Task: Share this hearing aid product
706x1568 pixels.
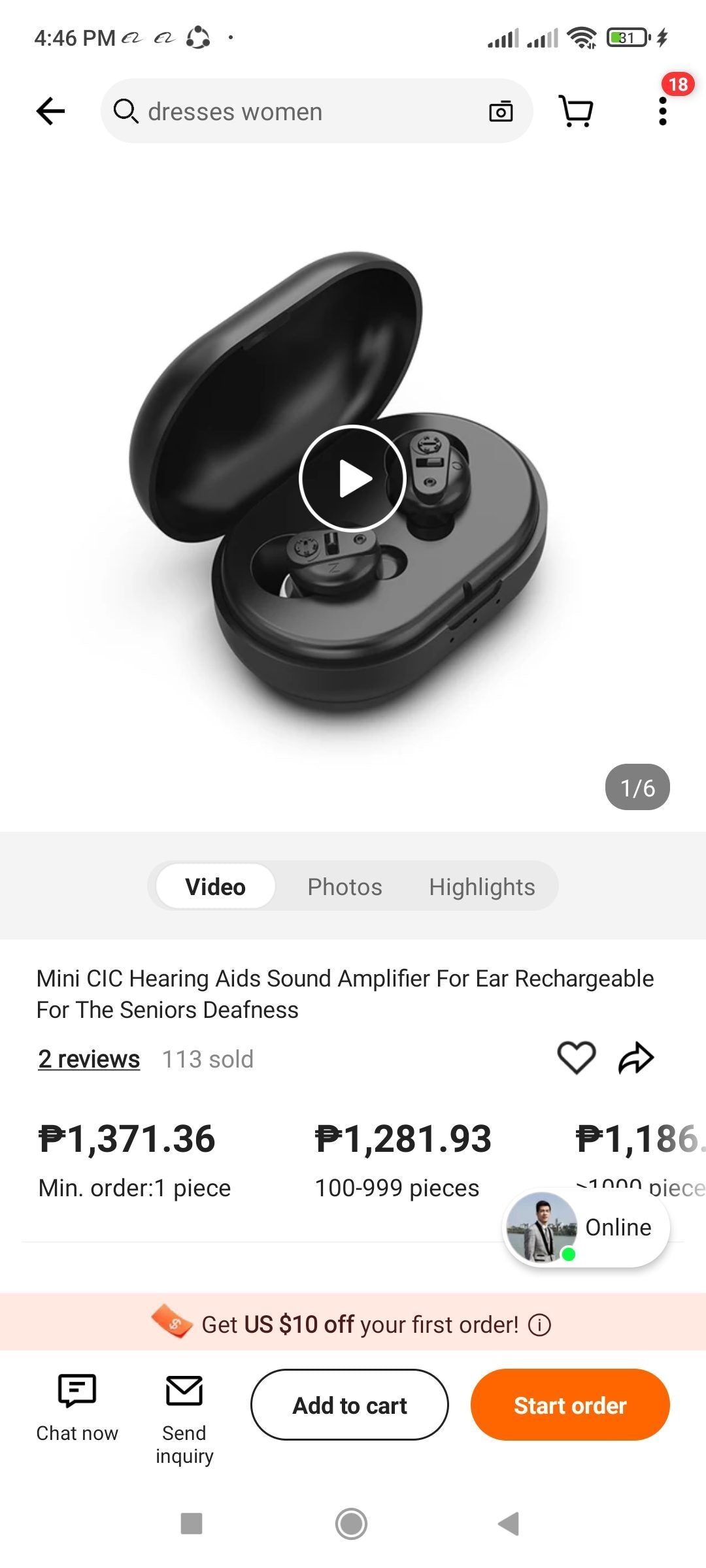Action: tap(636, 1058)
